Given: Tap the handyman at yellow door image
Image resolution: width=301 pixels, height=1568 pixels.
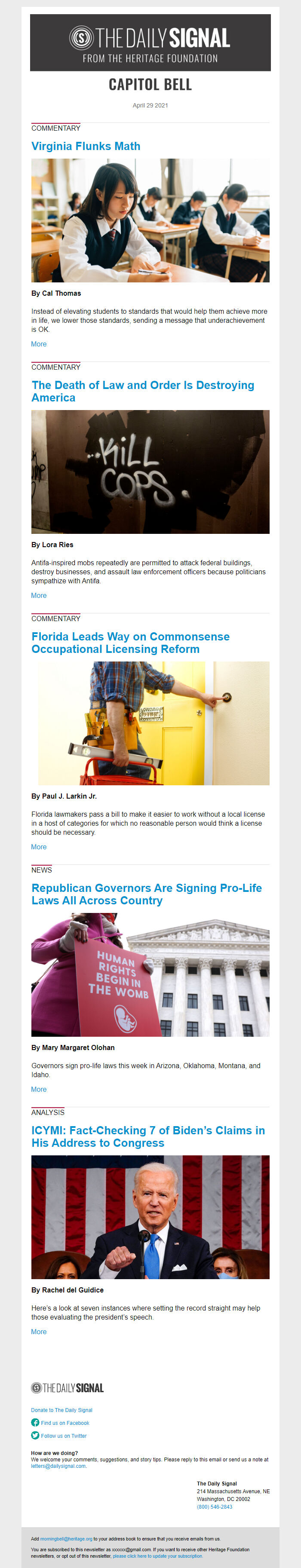Looking at the screenshot, I should pyautogui.click(x=154, y=723).
